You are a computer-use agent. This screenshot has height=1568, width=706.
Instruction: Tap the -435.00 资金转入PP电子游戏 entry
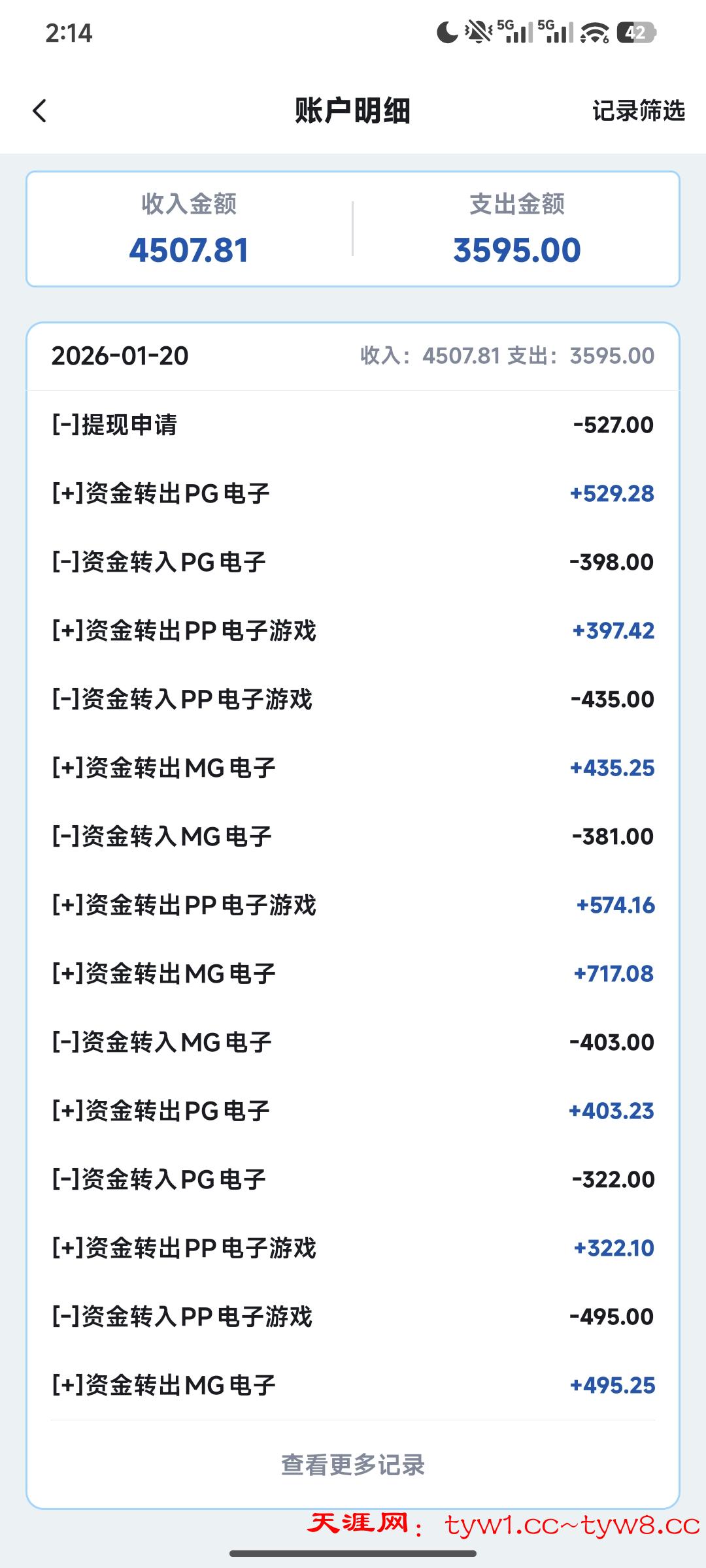coord(353,698)
